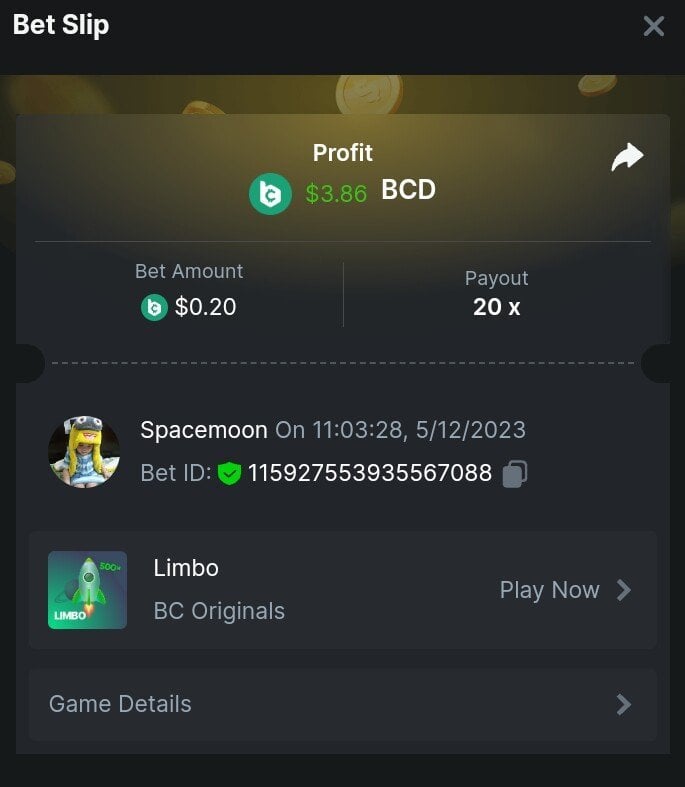This screenshot has height=787, width=685.
Task: Share this bet slip
Action: pyautogui.click(x=627, y=157)
